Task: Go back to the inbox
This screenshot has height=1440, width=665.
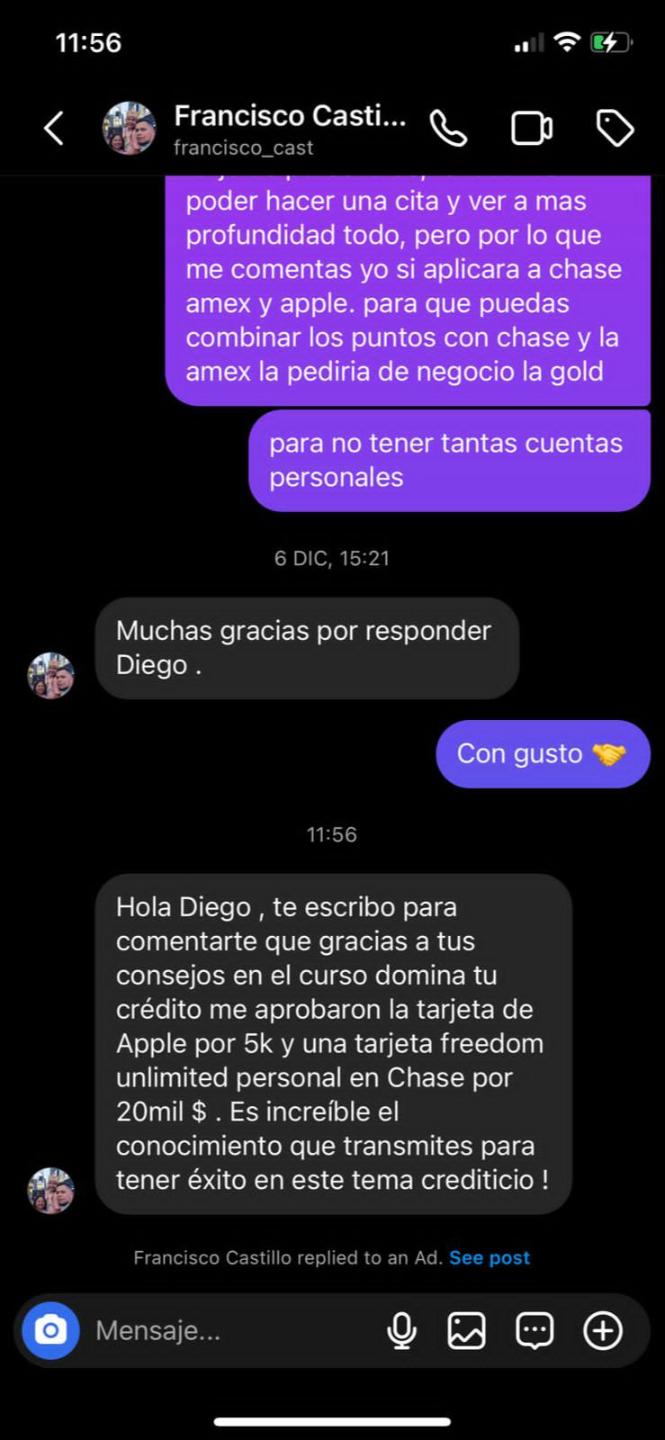Action: pyautogui.click(x=54, y=128)
